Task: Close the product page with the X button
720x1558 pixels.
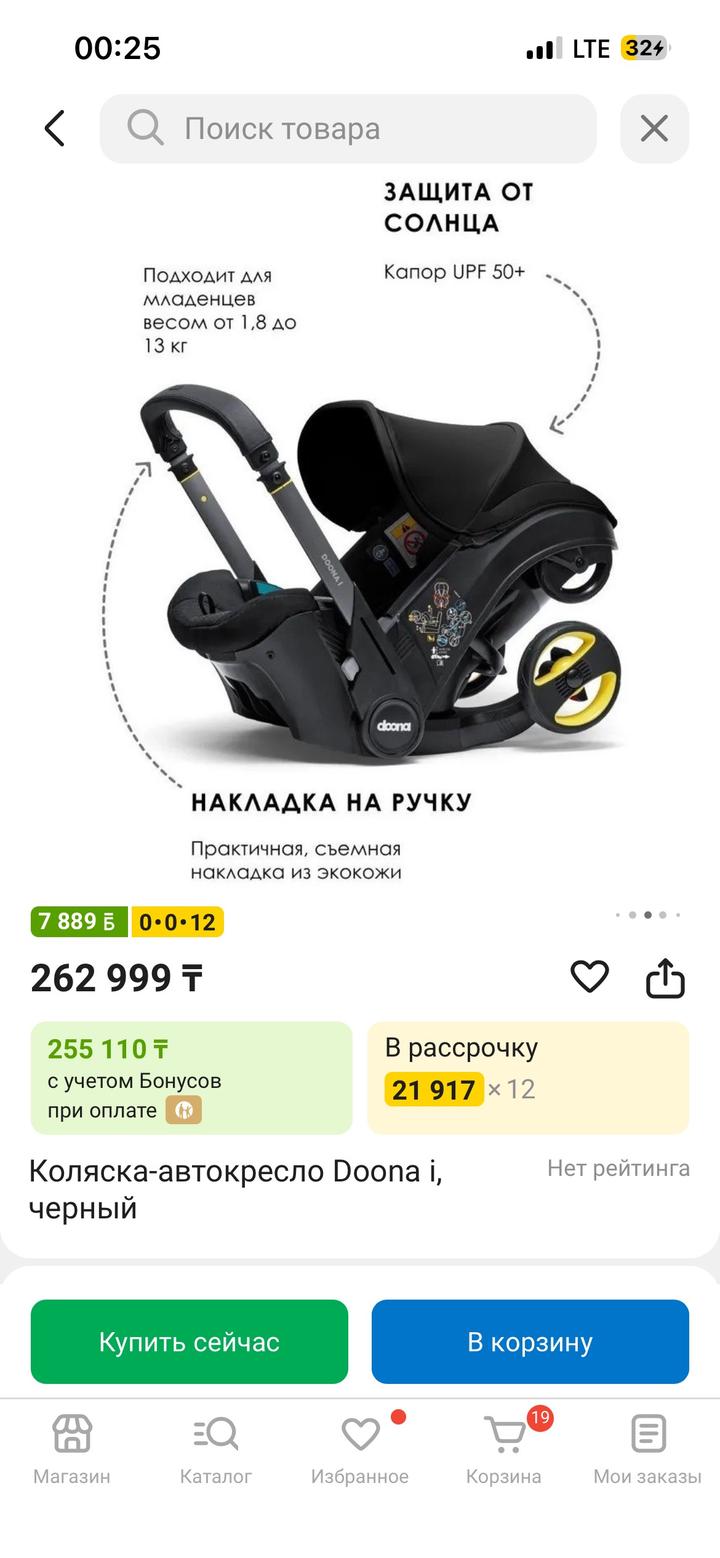Action: pos(654,128)
